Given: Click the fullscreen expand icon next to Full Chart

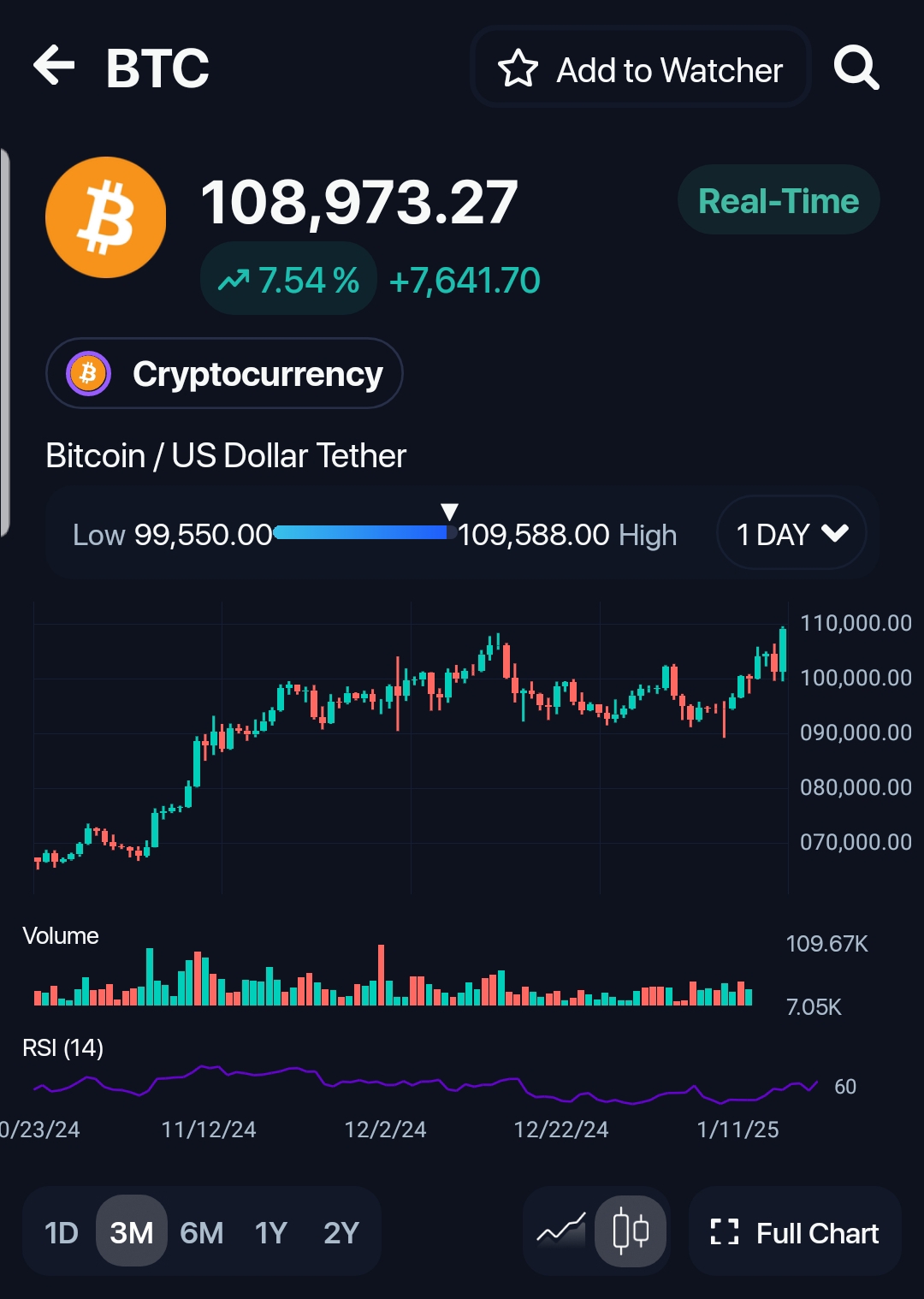Looking at the screenshot, I should pos(726,1232).
